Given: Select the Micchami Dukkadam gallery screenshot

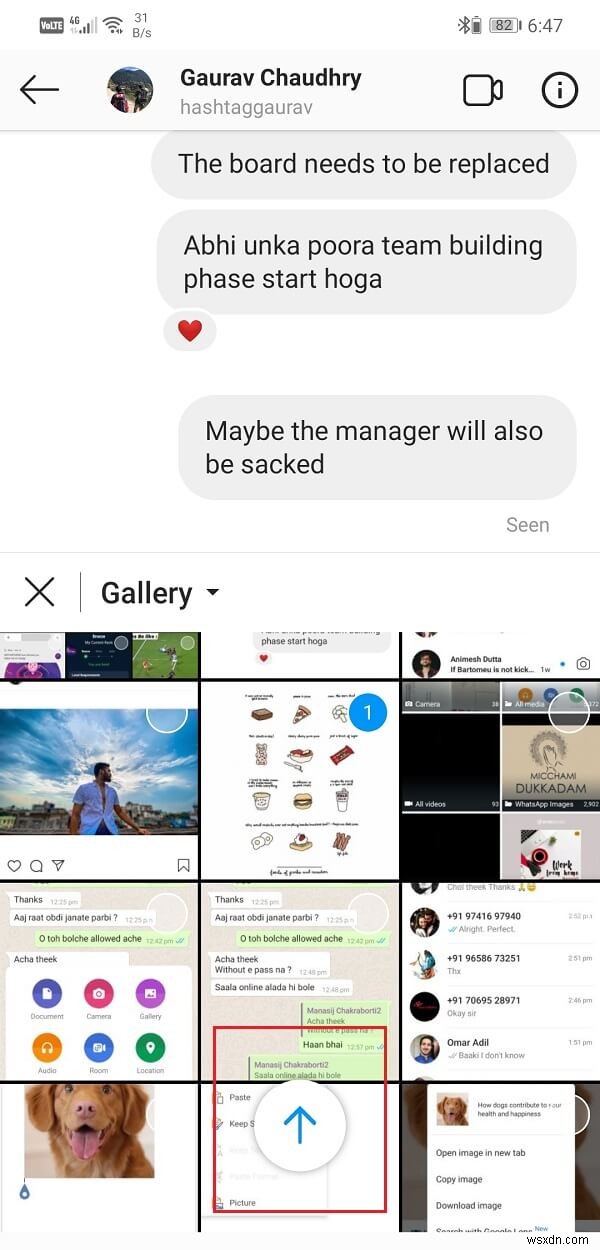Looking at the screenshot, I should click(x=500, y=780).
